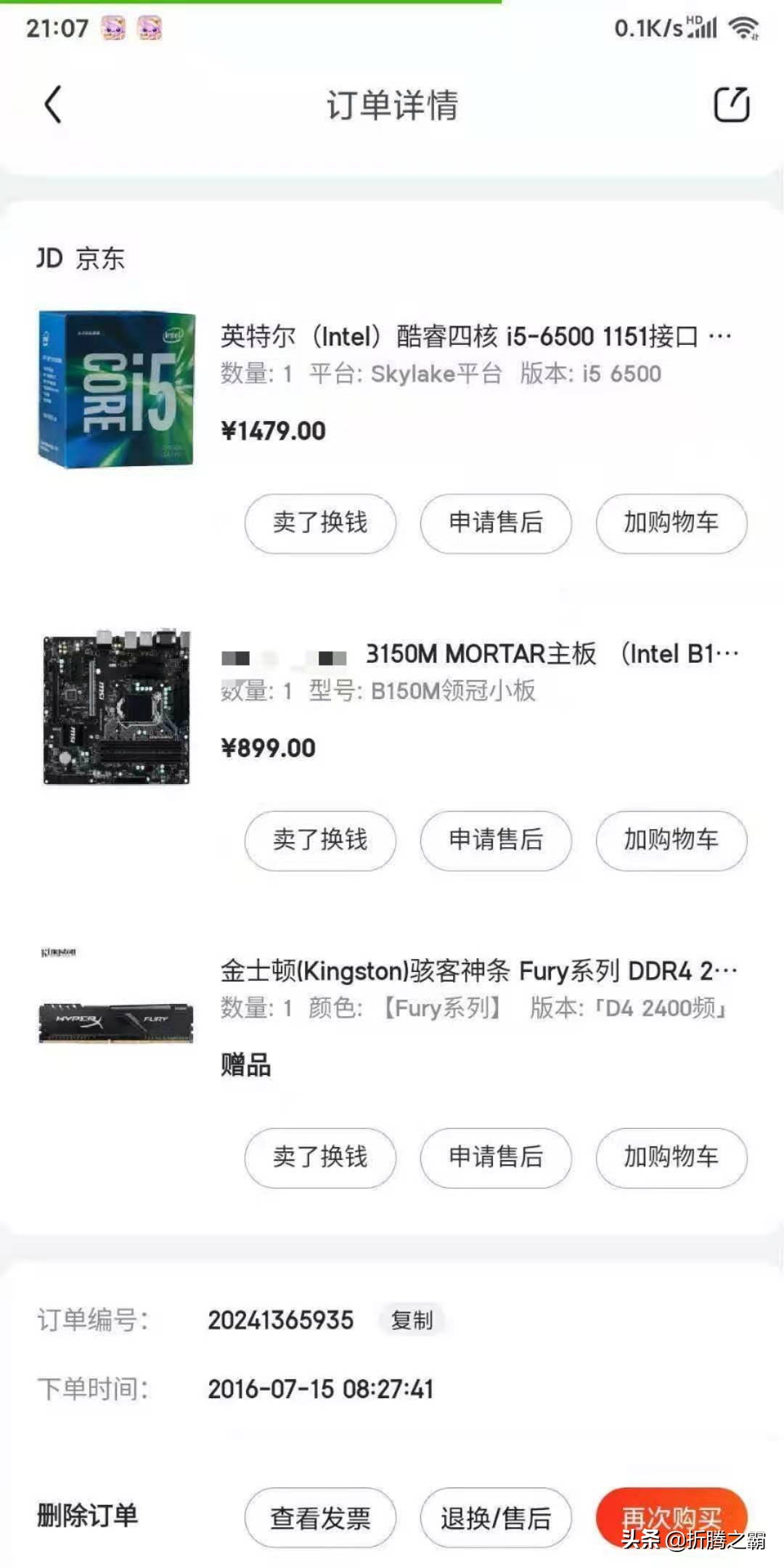Image resolution: width=784 pixels, height=1568 pixels.
Task: Click 复制 to copy the order number
Action: pos(411,1320)
